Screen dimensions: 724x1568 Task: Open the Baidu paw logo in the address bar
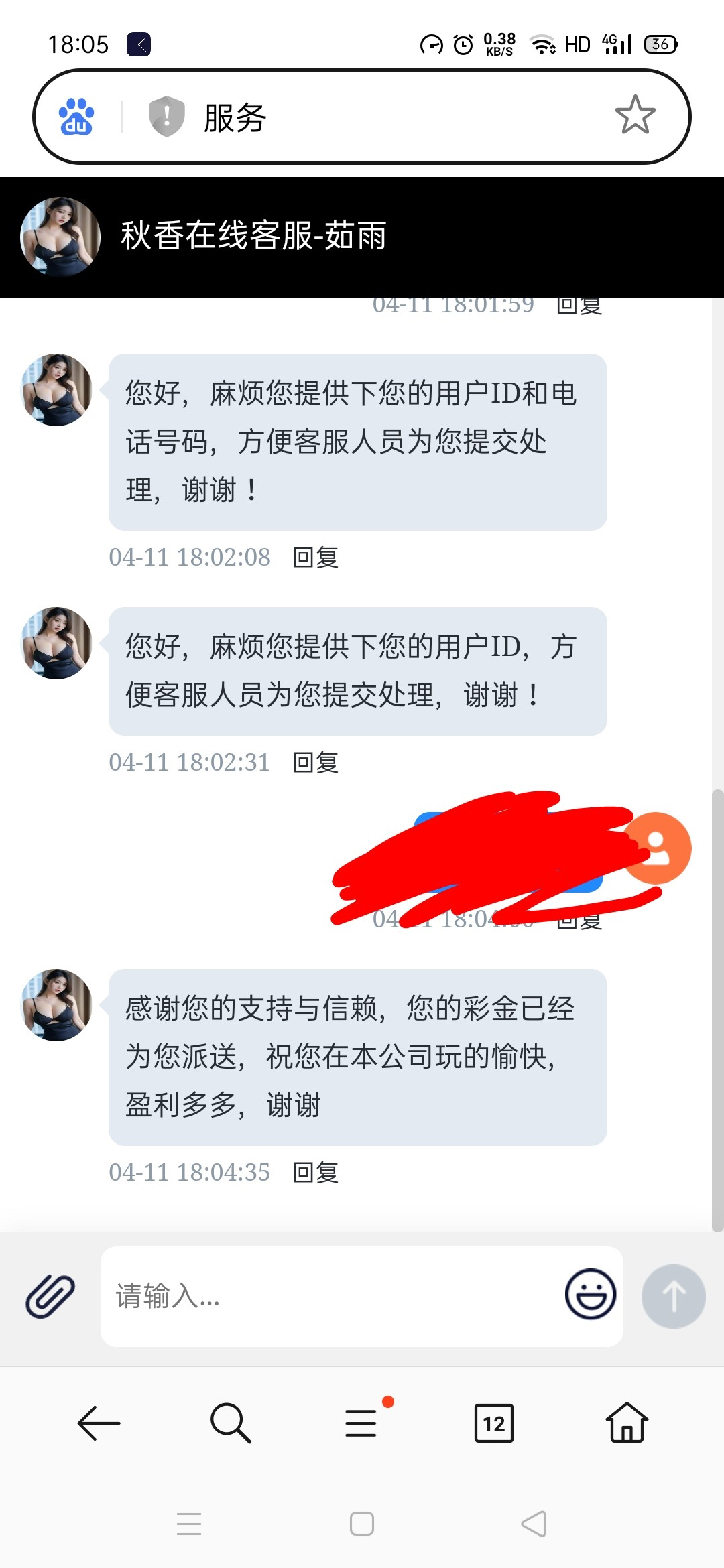coord(76,117)
